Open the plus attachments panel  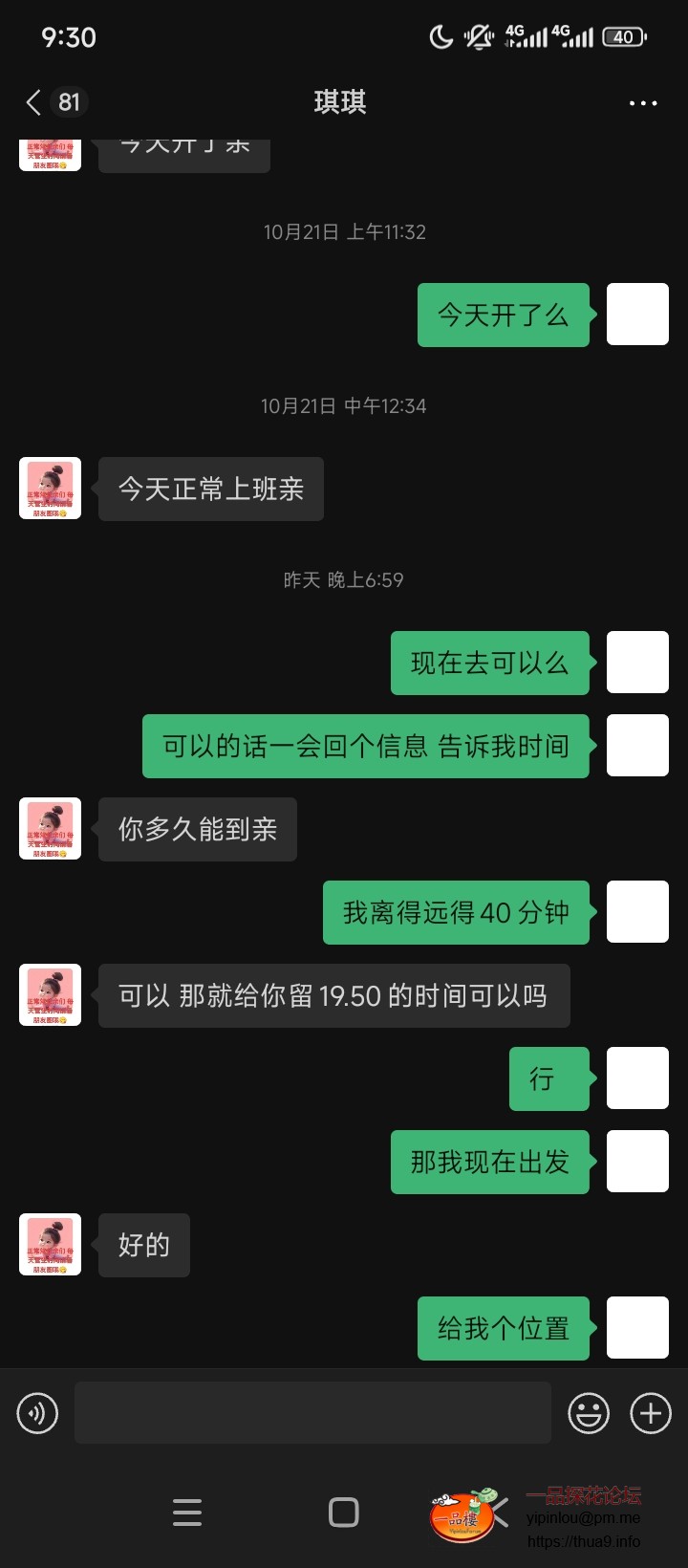[651, 1413]
